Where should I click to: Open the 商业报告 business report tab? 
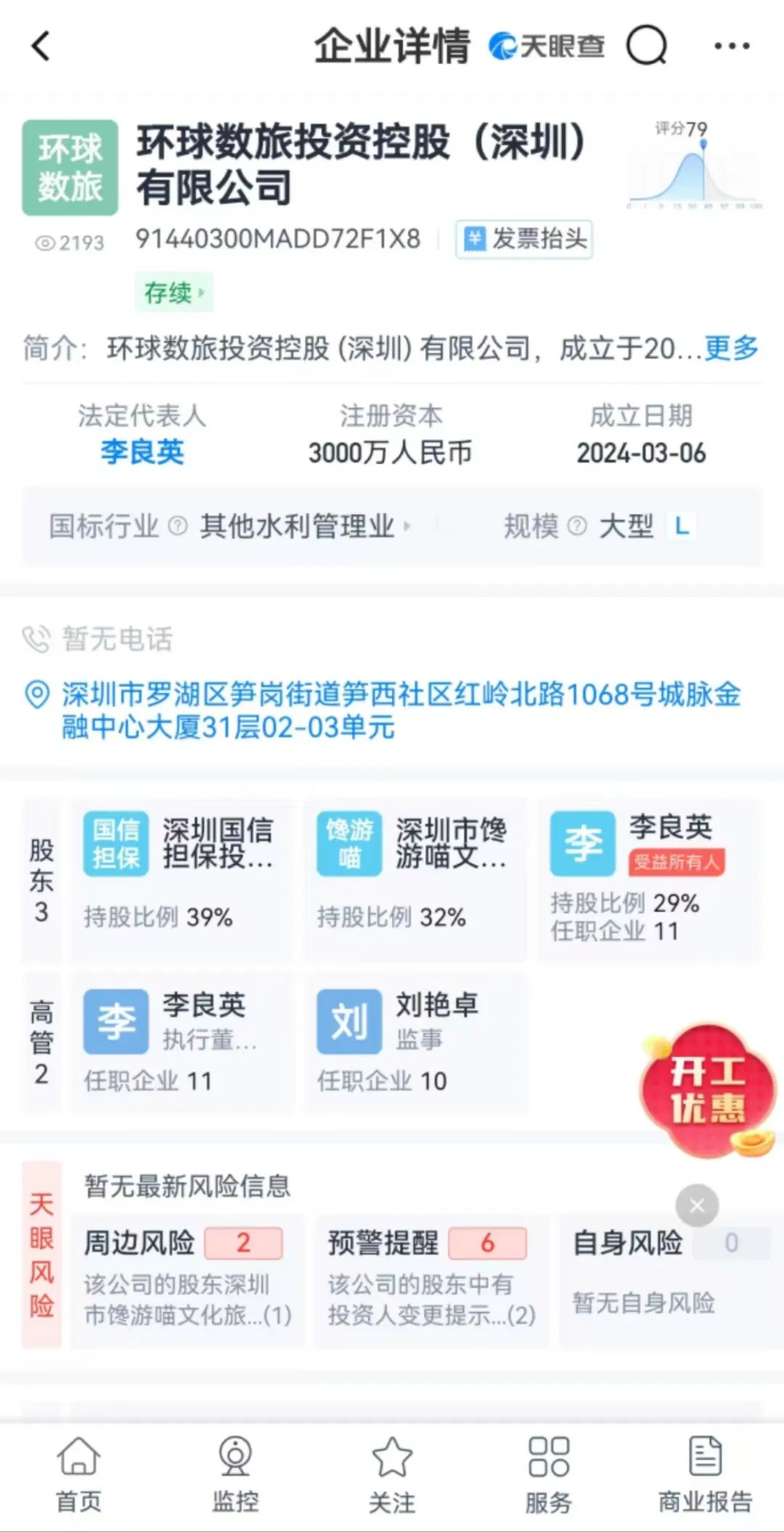tap(705, 1474)
